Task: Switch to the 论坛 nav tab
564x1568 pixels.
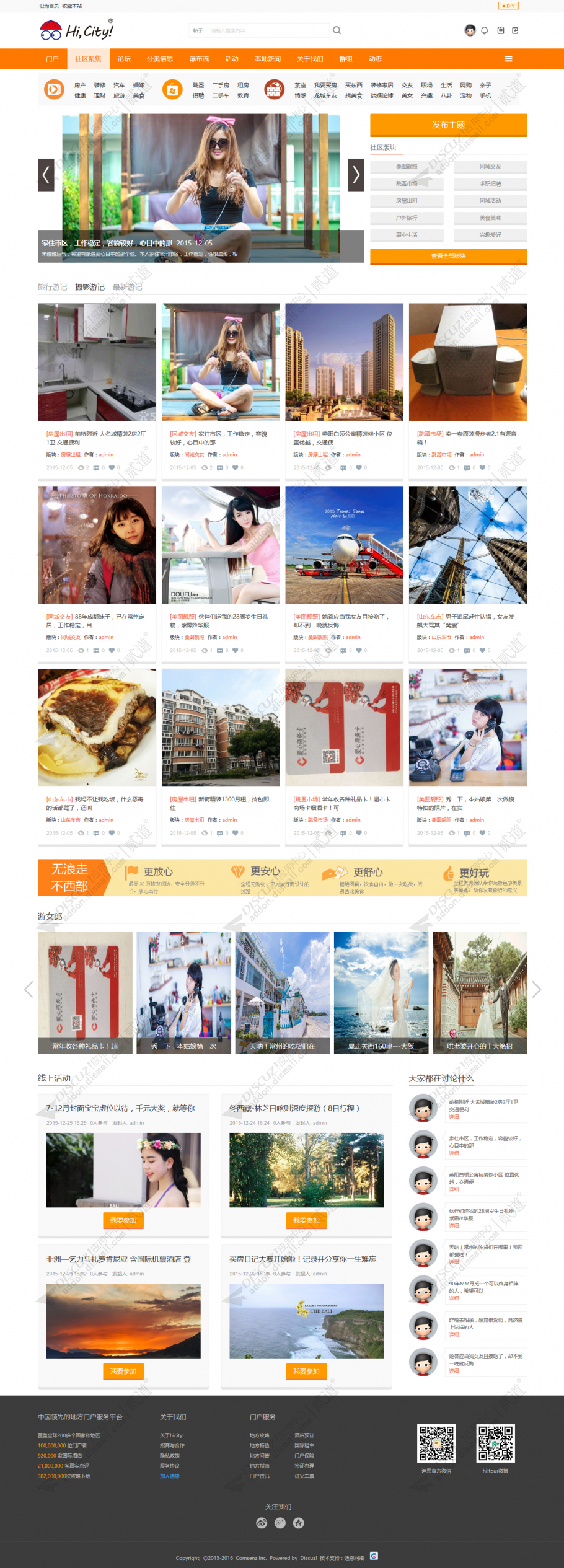Action: (124, 59)
